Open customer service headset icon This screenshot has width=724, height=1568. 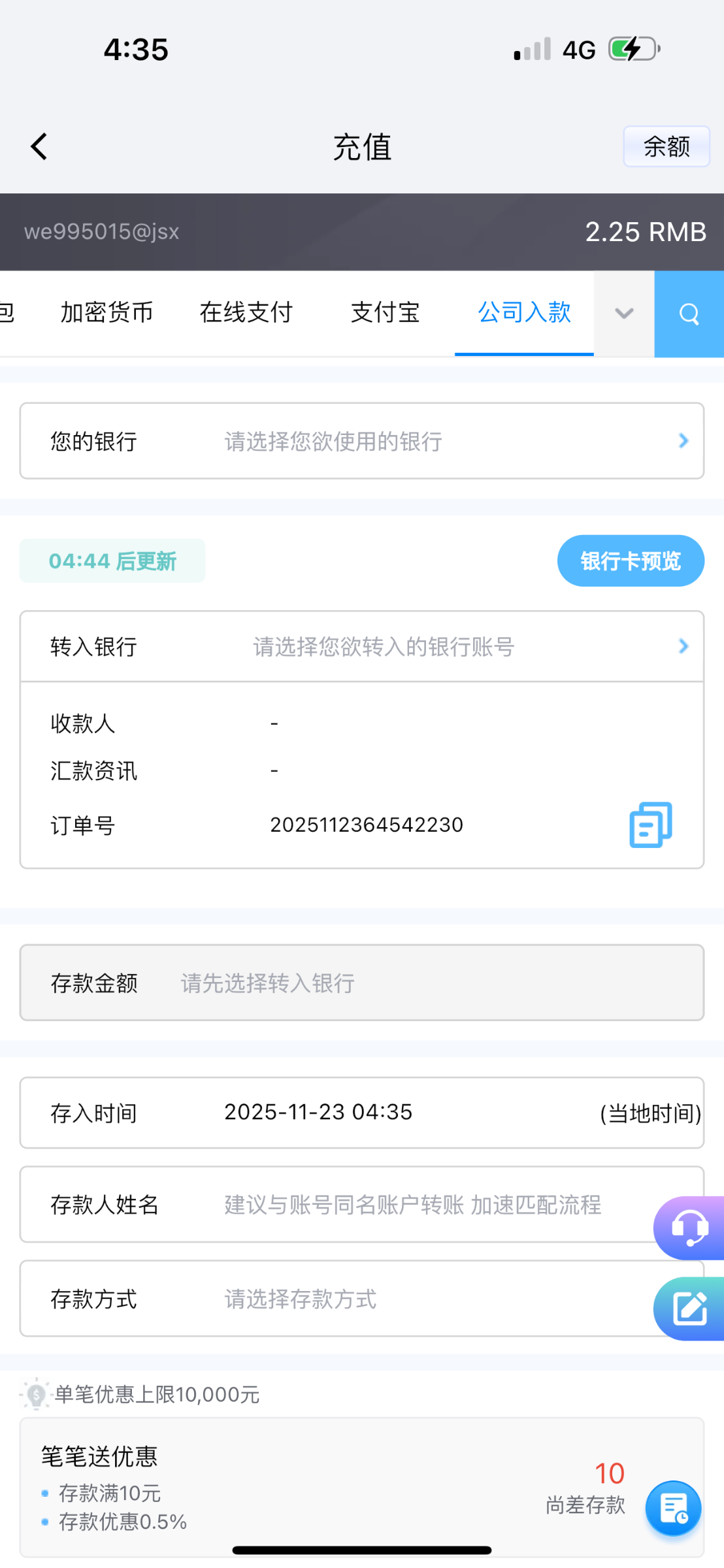[689, 1228]
